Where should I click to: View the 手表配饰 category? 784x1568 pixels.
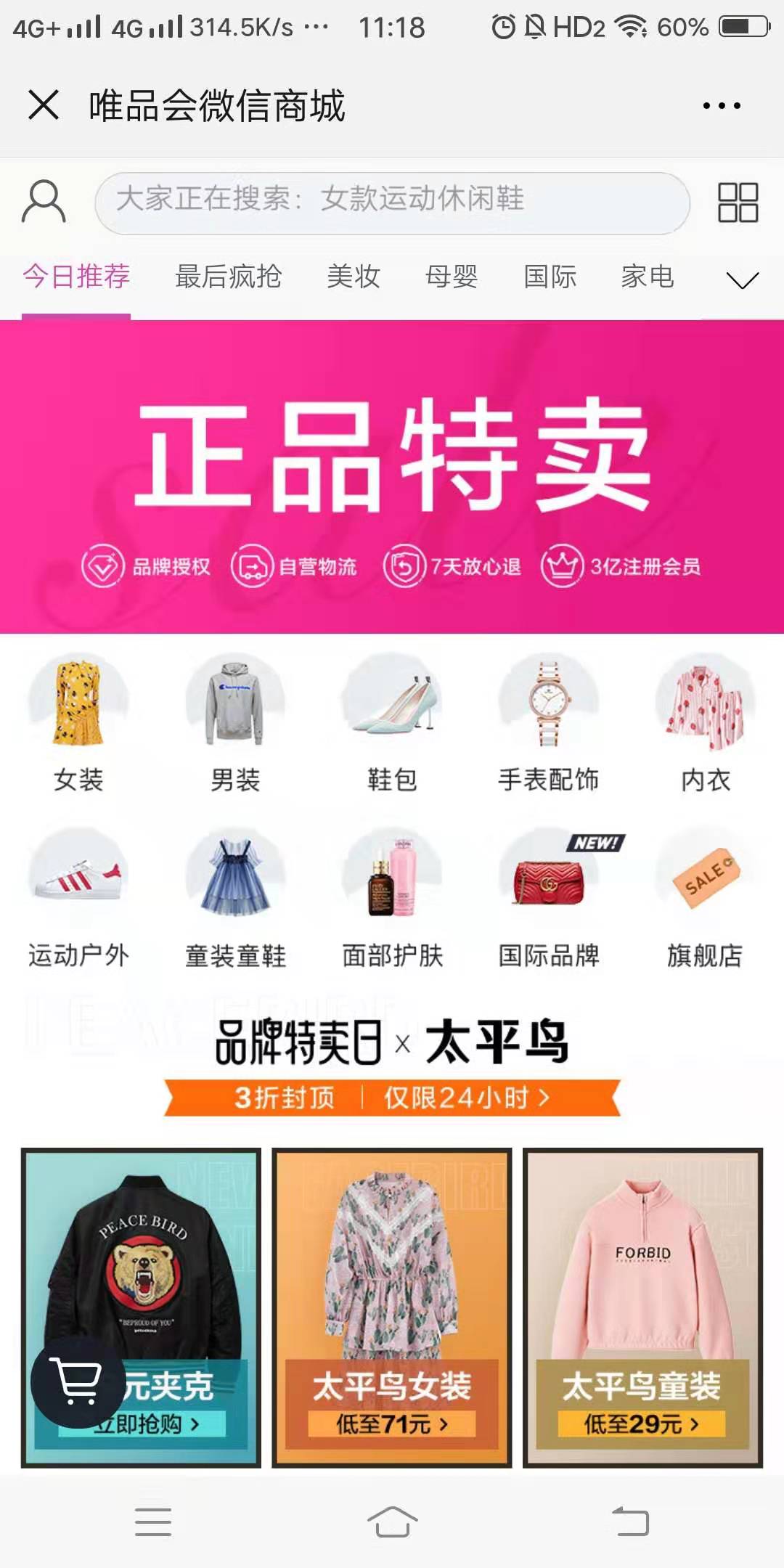(x=549, y=722)
